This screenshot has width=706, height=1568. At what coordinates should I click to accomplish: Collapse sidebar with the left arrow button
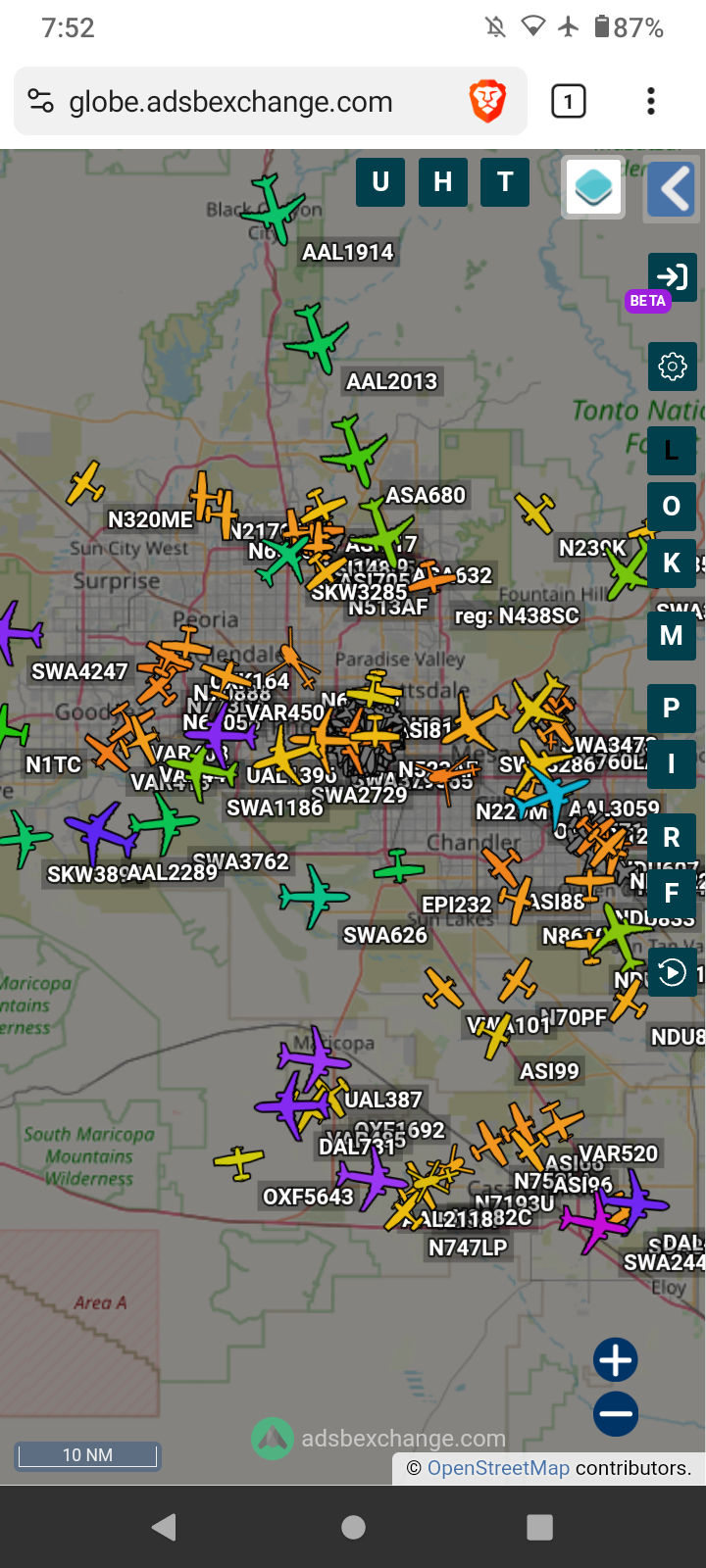(x=673, y=187)
